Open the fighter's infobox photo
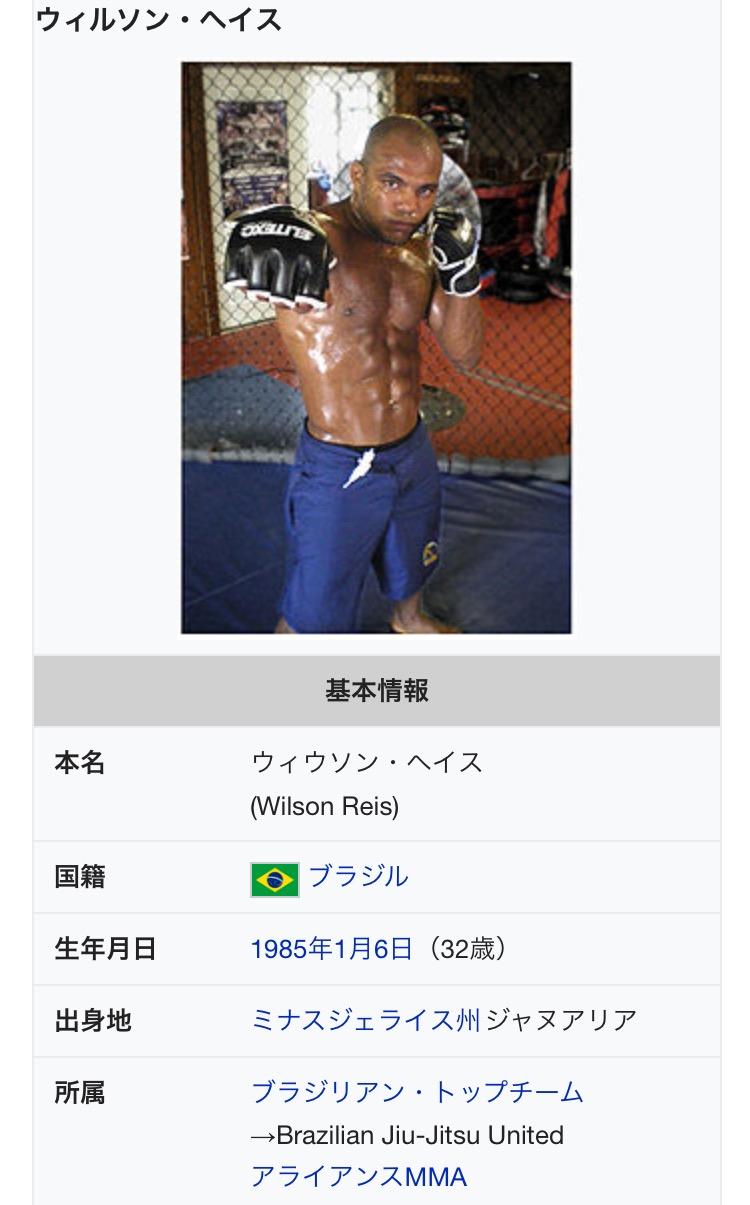 click(376, 347)
